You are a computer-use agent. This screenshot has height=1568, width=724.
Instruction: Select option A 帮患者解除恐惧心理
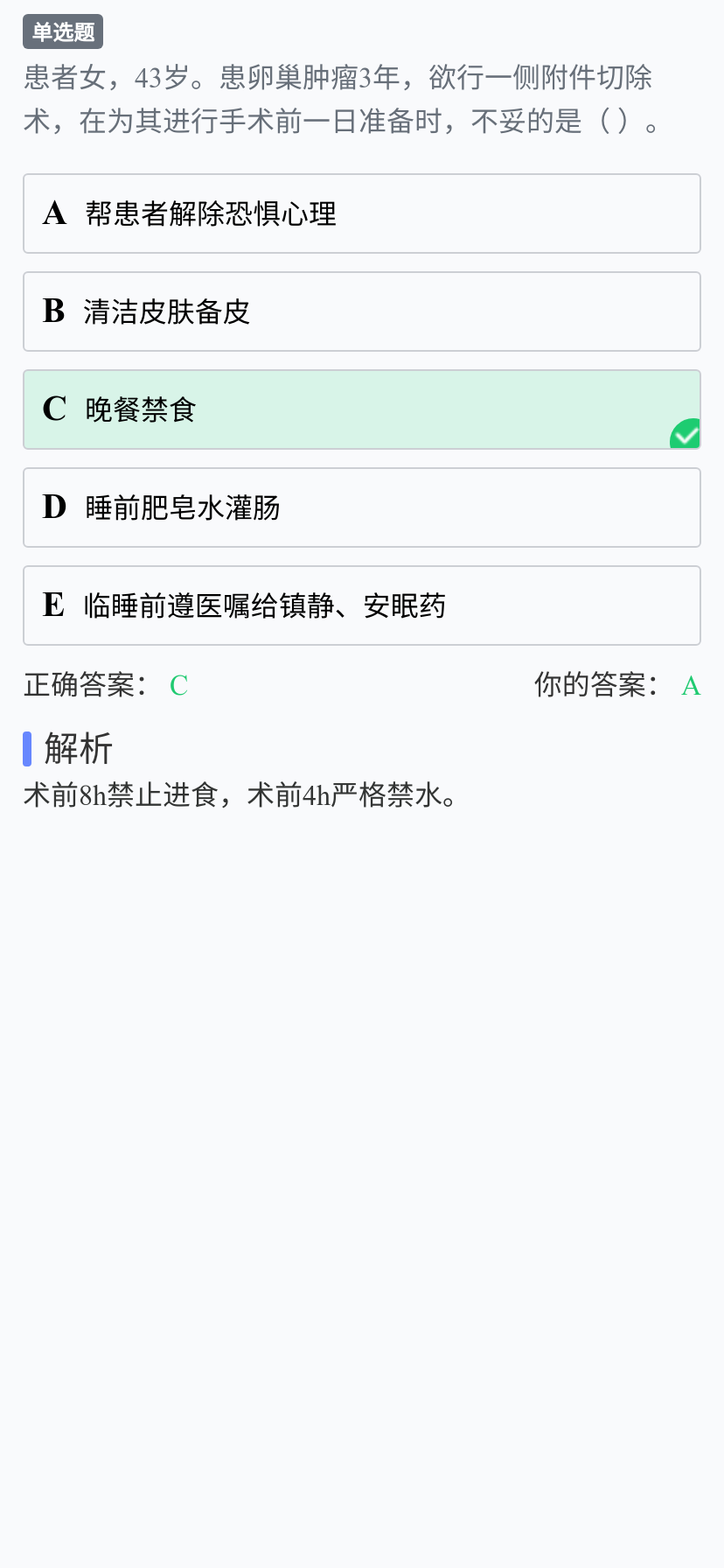pos(362,213)
